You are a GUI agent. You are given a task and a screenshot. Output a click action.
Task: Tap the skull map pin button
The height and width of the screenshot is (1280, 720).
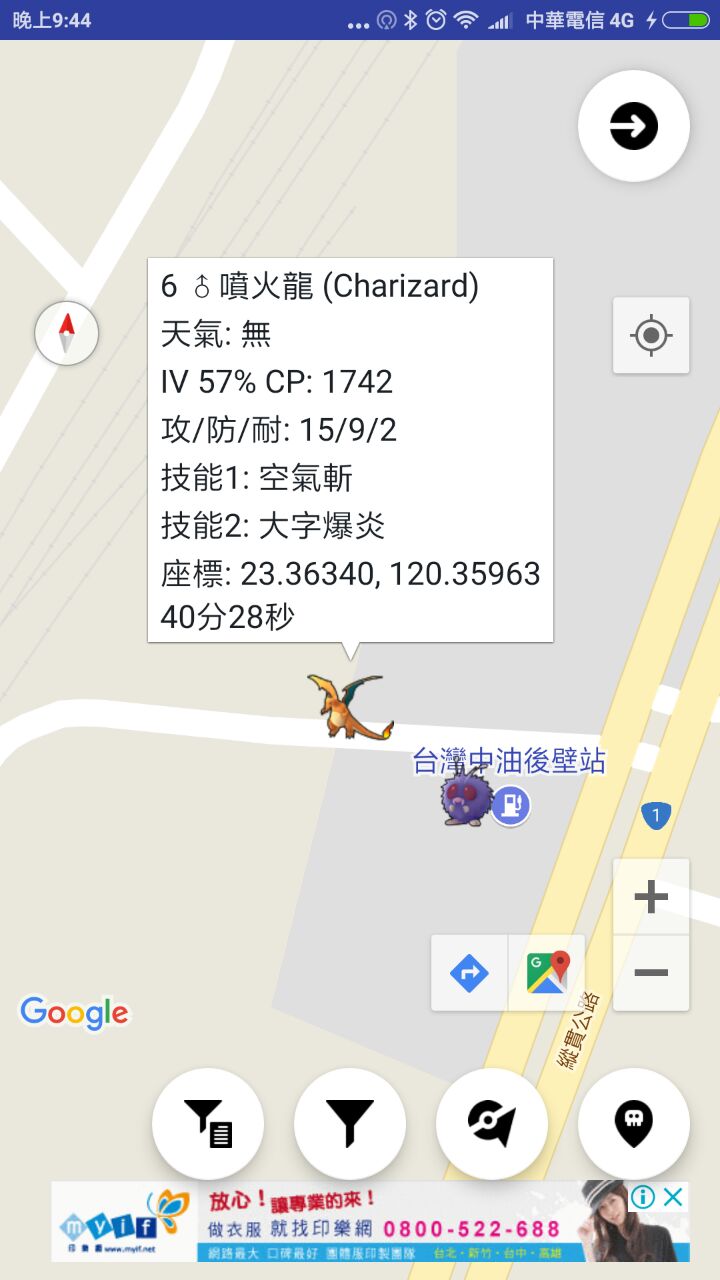tap(634, 1123)
